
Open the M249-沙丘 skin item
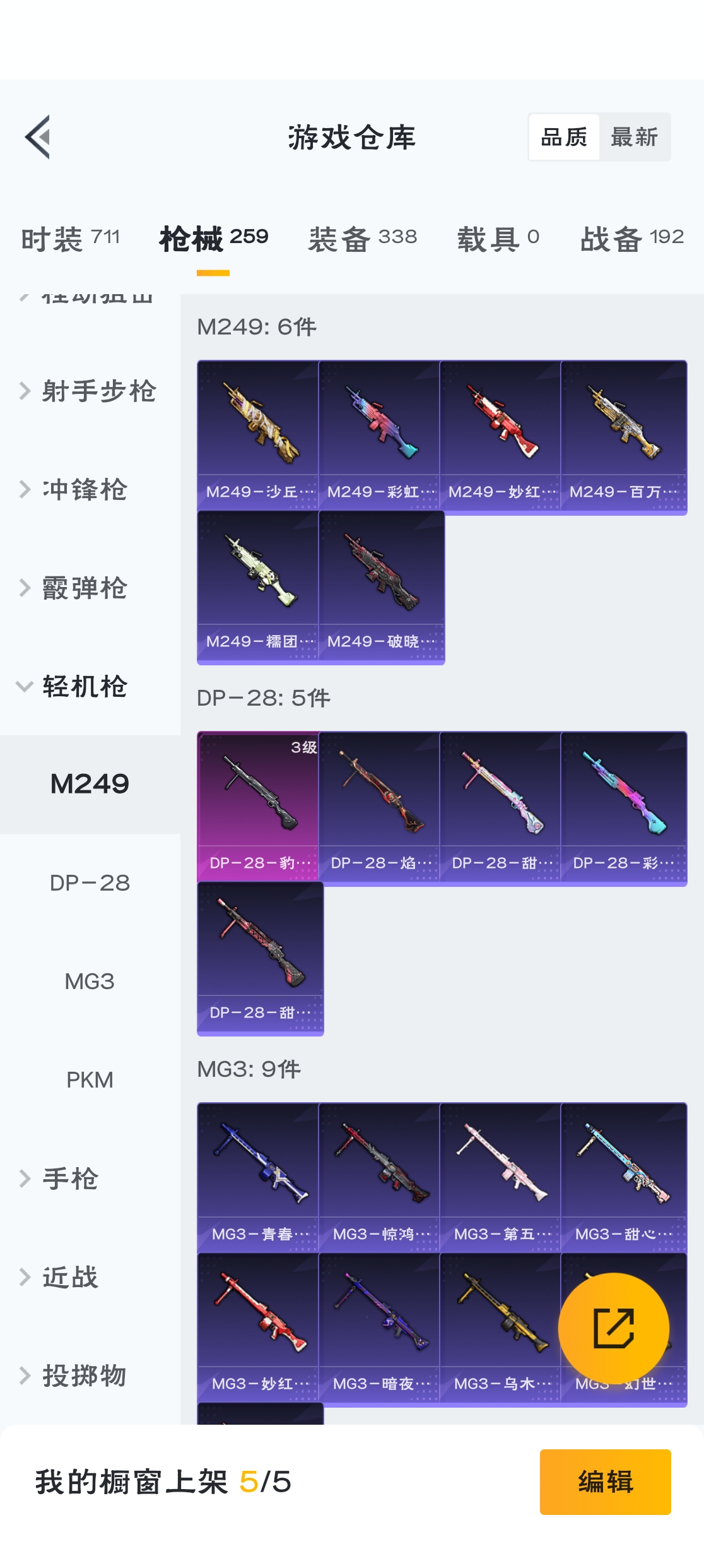click(258, 436)
